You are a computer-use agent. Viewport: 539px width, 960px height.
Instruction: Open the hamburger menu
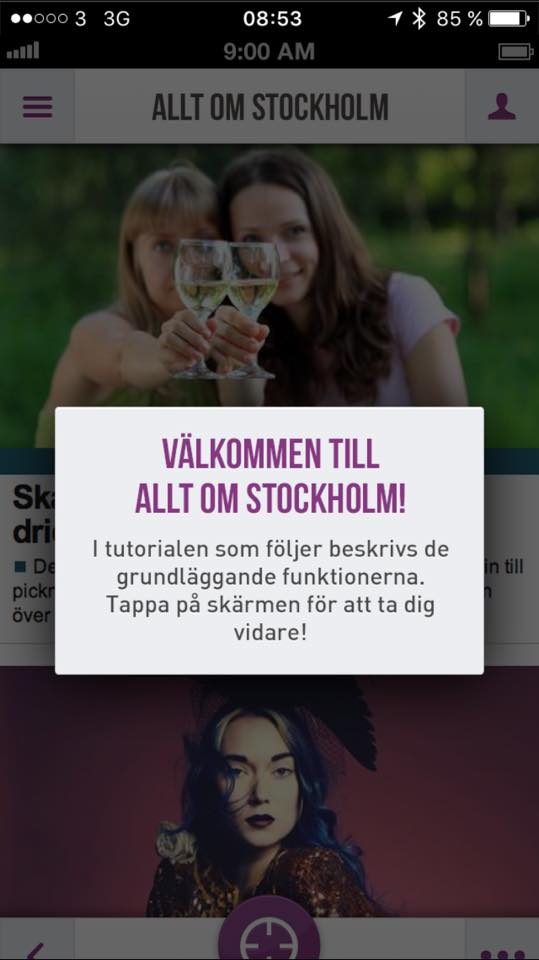[37, 107]
